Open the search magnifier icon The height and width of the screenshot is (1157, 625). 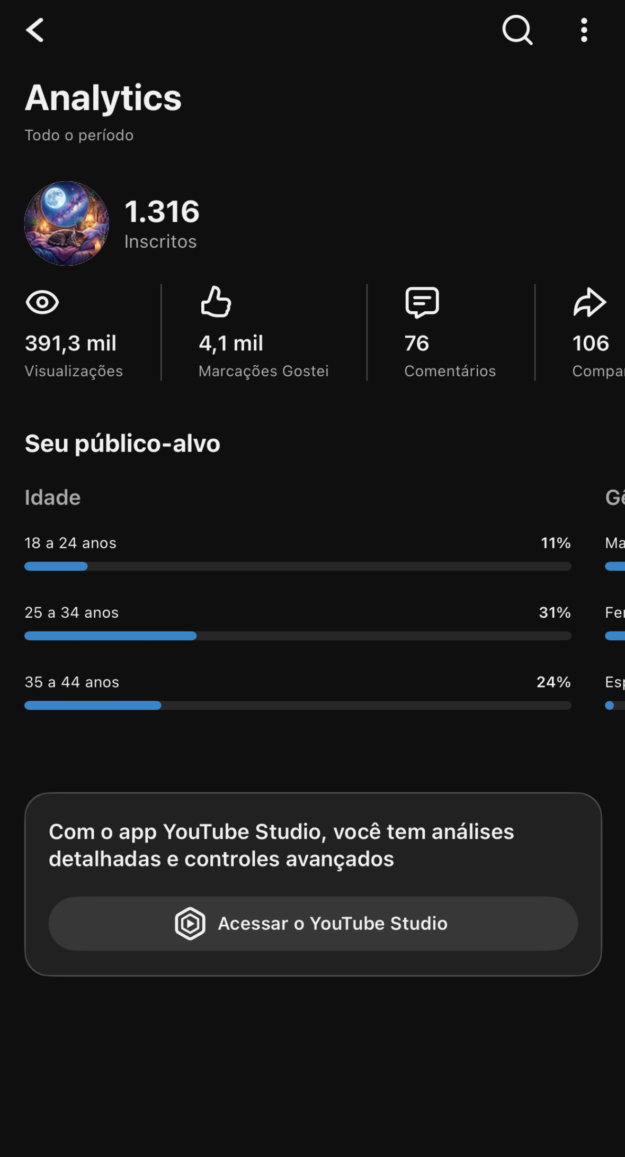click(x=517, y=30)
